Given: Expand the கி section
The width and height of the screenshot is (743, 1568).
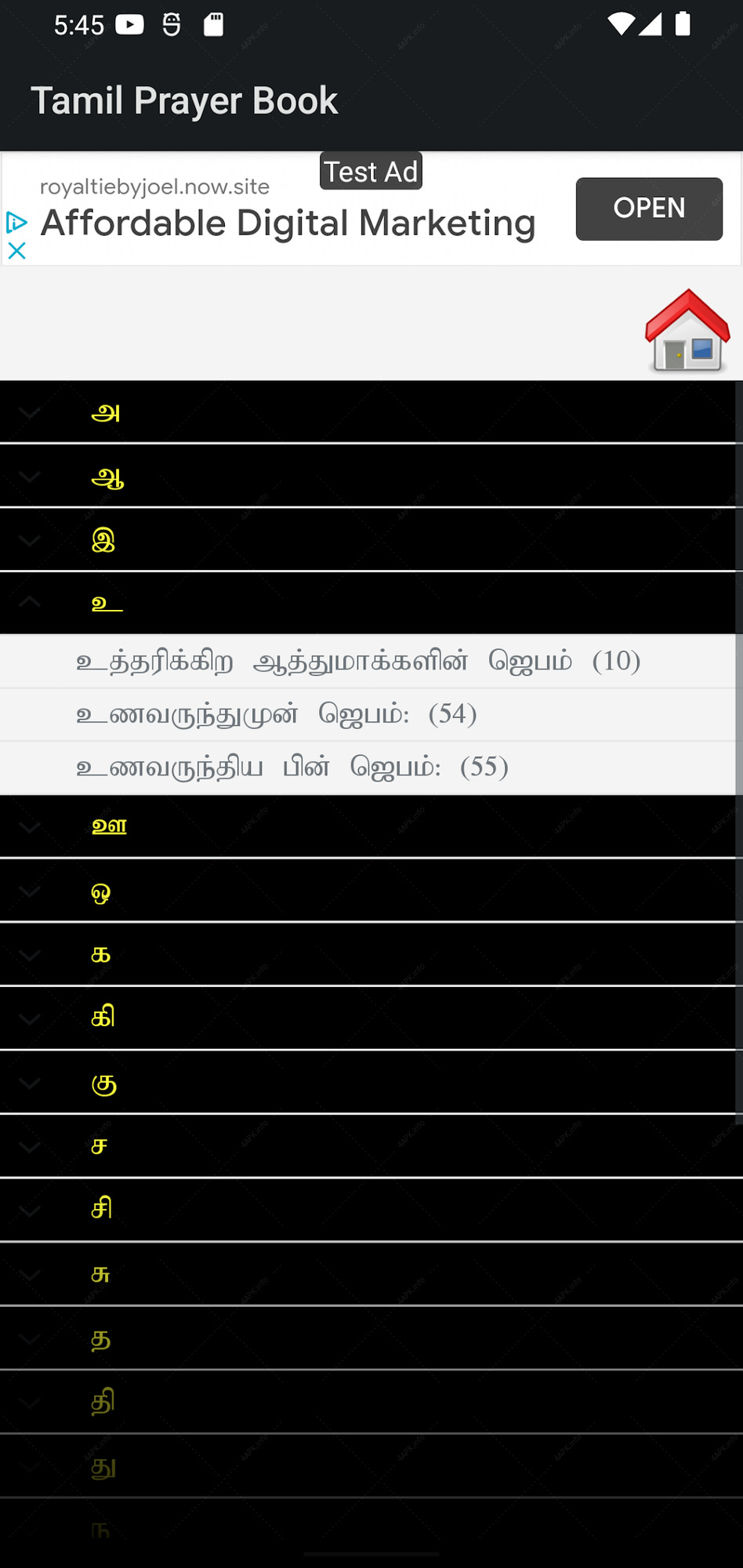Looking at the screenshot, I should [x=371, y=1018].
